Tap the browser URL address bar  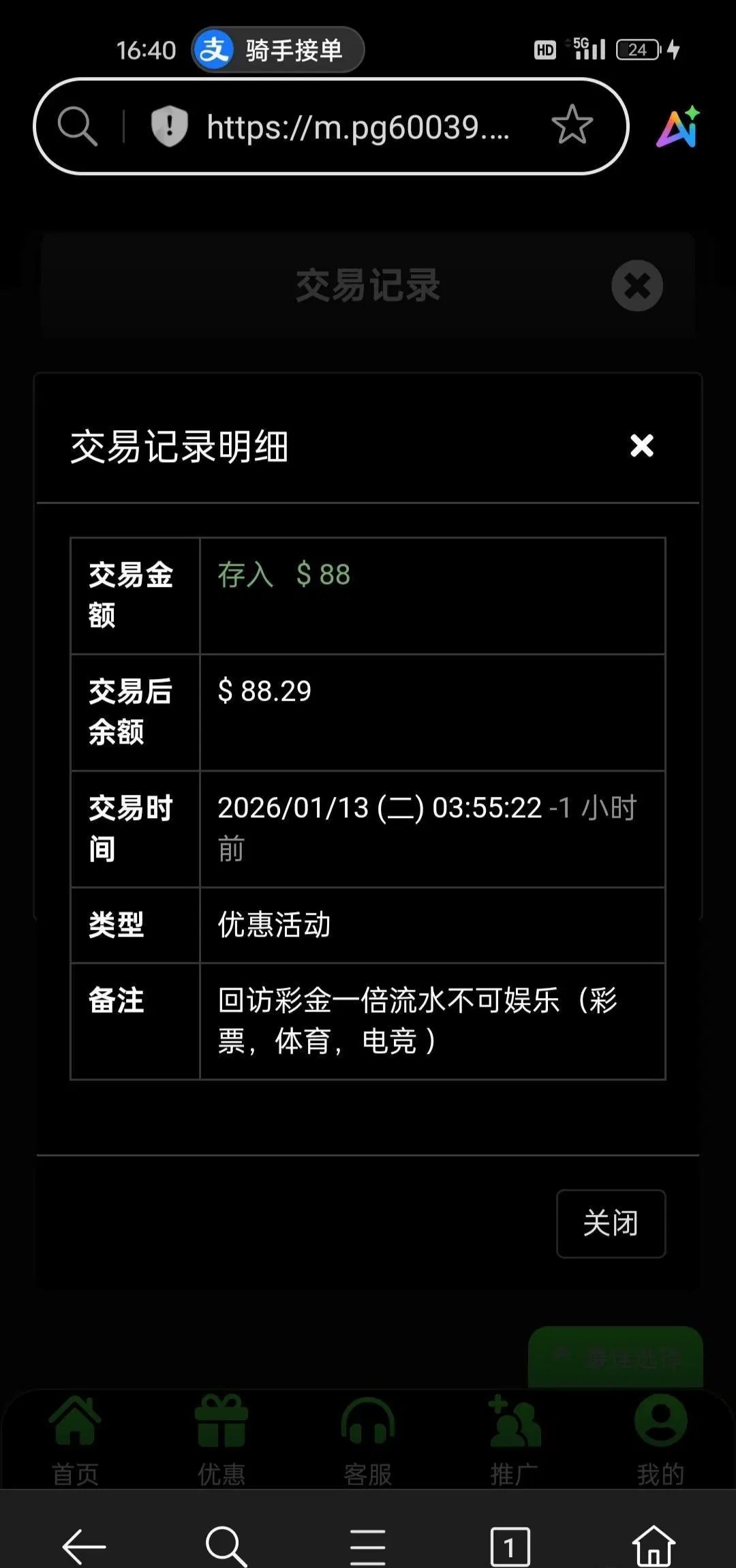(358, 127)
